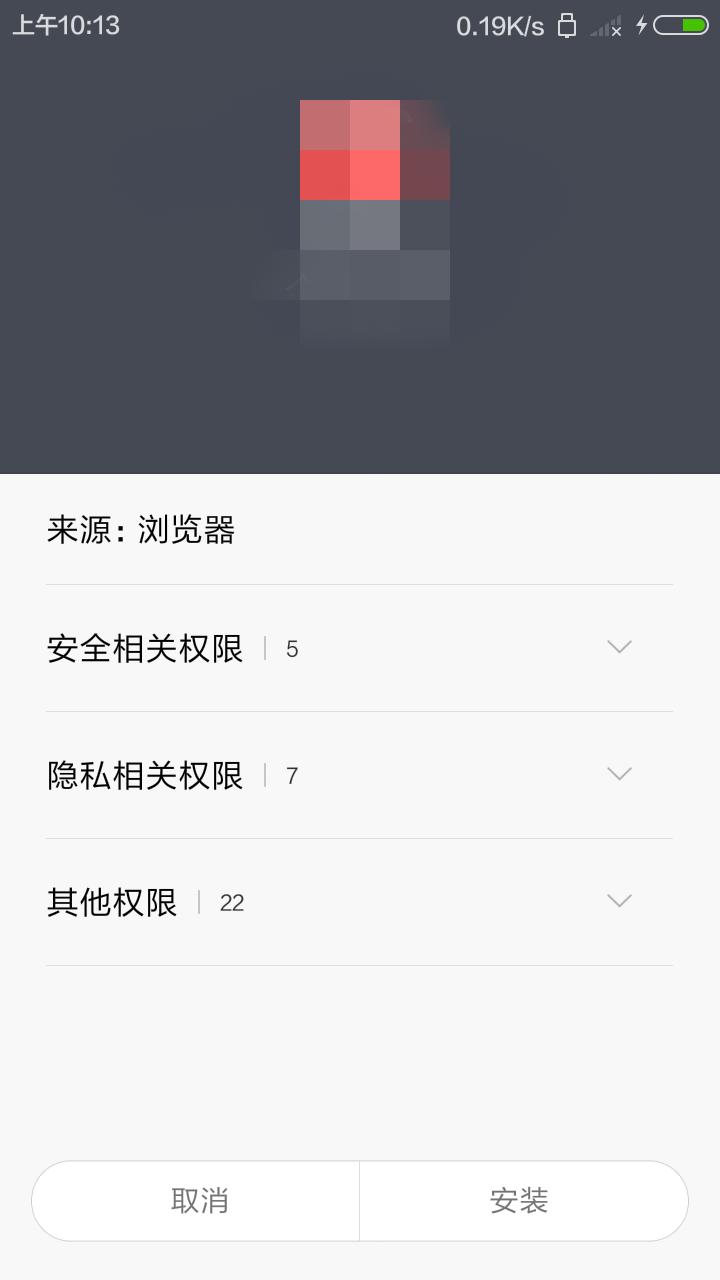This screenshot has height=1280, width=720.
Task: Tap the 0.19K/s network speed indicator
Action: (x=500, y=25)
